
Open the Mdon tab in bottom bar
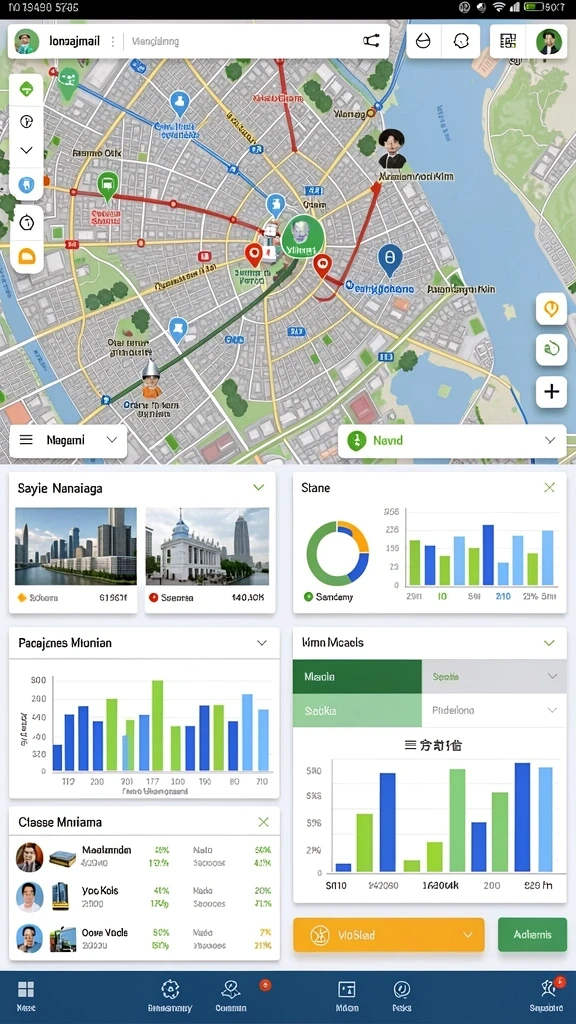tap(347, 997)
